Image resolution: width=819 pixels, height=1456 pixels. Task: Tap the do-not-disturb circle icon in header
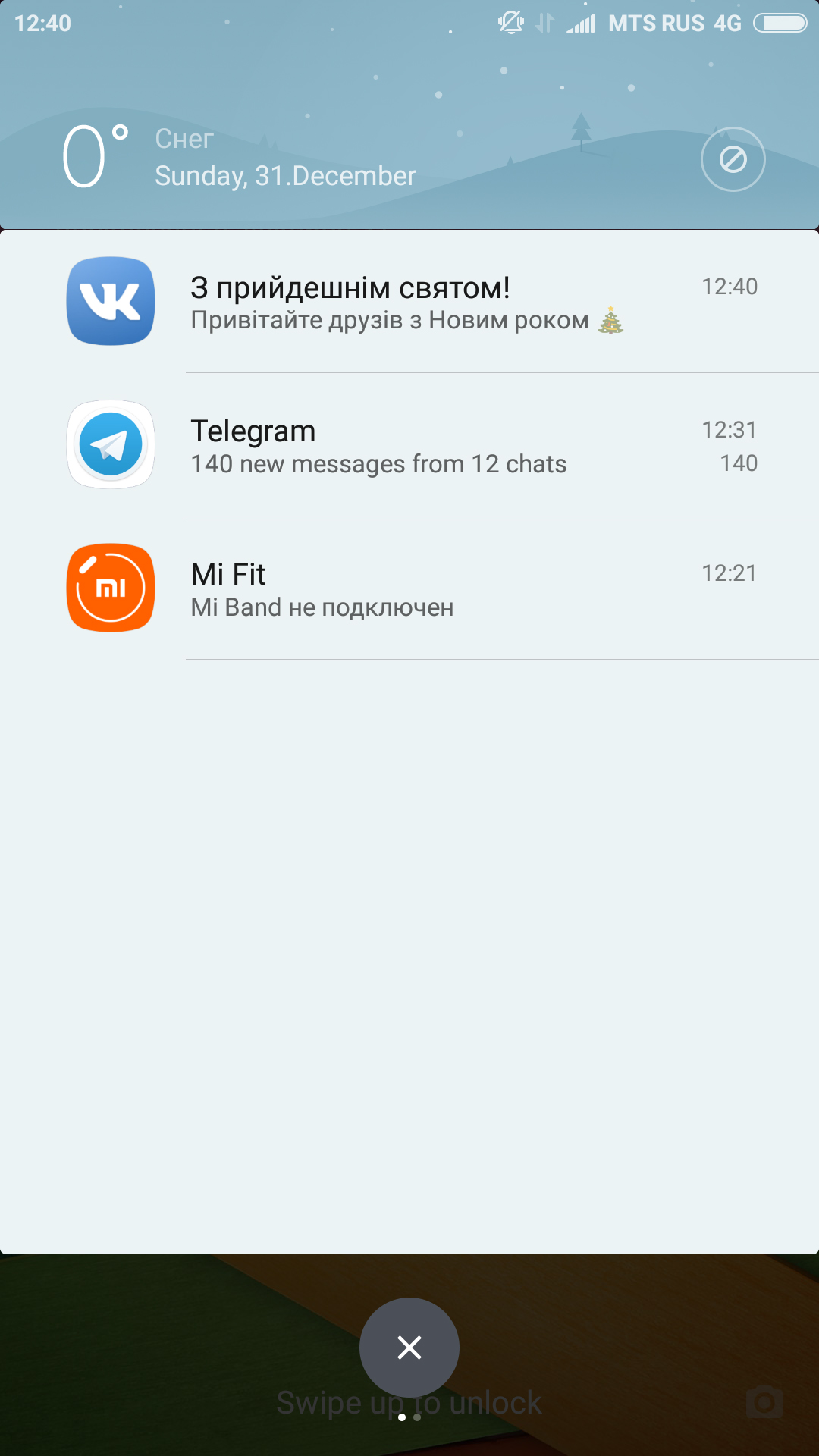[733, 159]
